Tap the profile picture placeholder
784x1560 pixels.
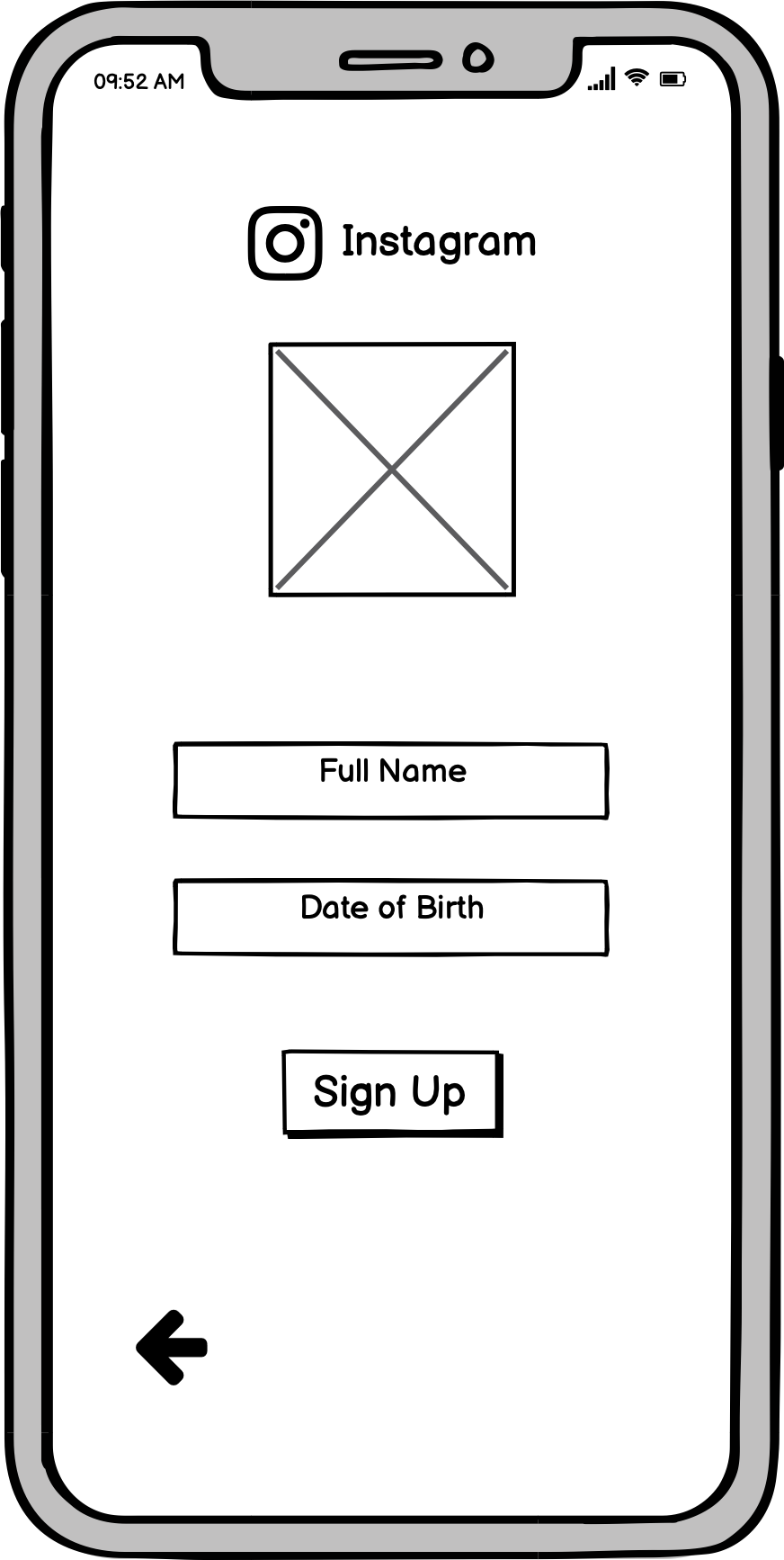click(392, 469)
